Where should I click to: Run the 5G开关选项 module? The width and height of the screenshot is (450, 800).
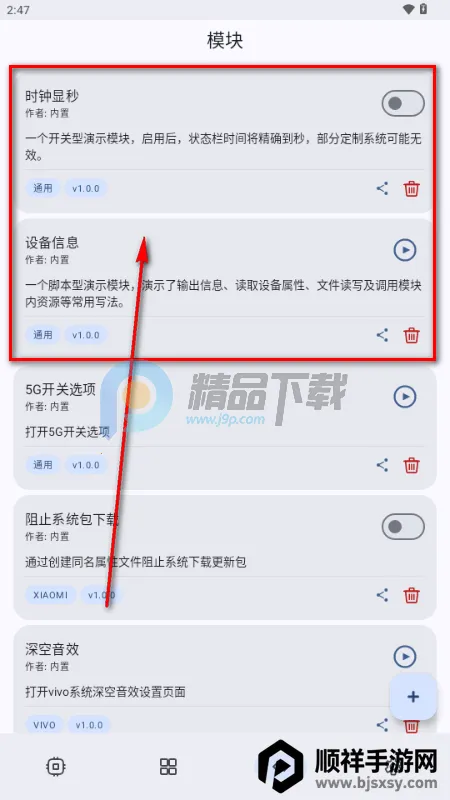(x=405, y=396)
